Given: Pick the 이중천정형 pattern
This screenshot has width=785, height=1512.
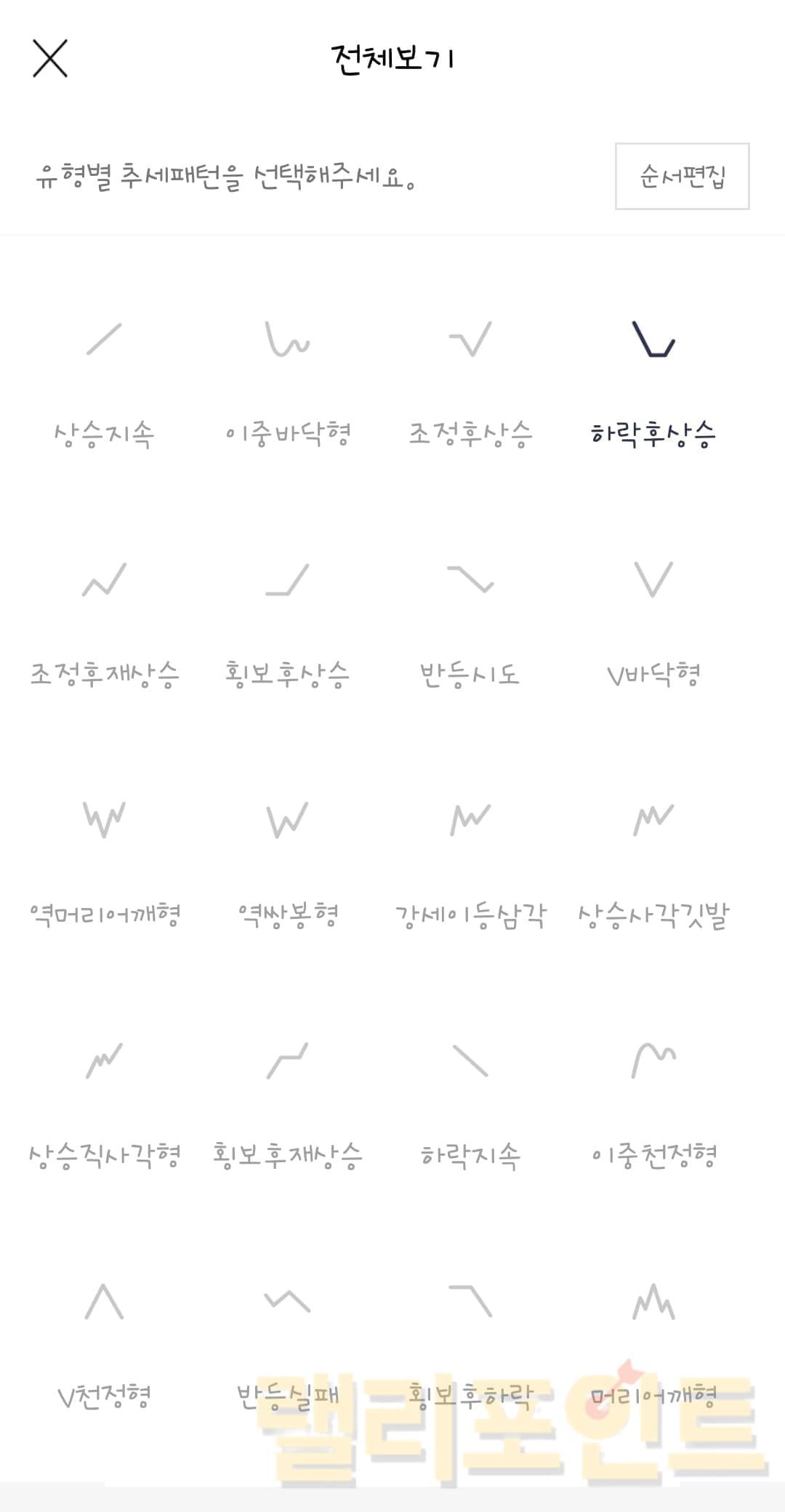Looking at the screenshot, I should (x=653, y=1105).
